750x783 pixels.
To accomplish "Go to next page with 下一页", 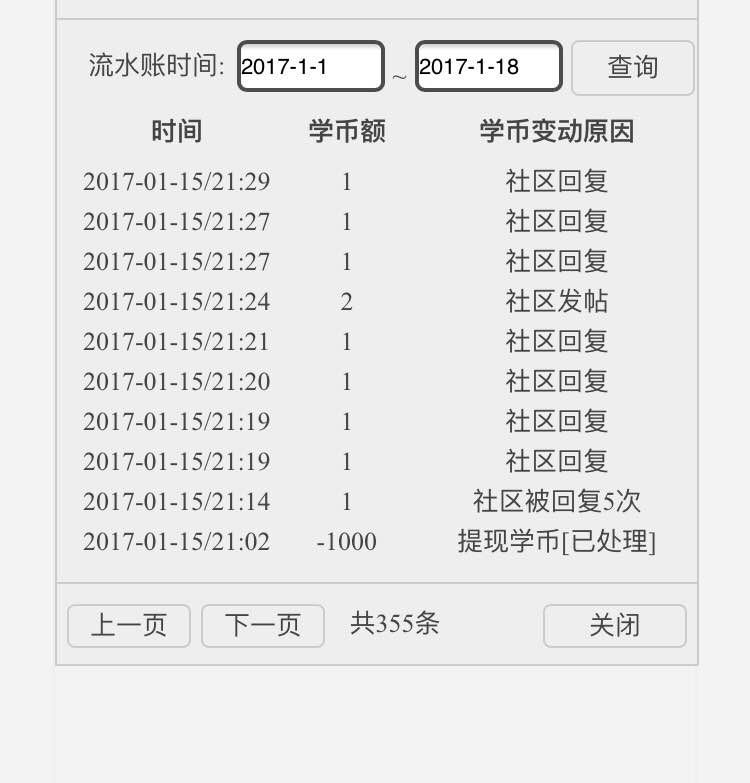I will [x=263, y=626].
